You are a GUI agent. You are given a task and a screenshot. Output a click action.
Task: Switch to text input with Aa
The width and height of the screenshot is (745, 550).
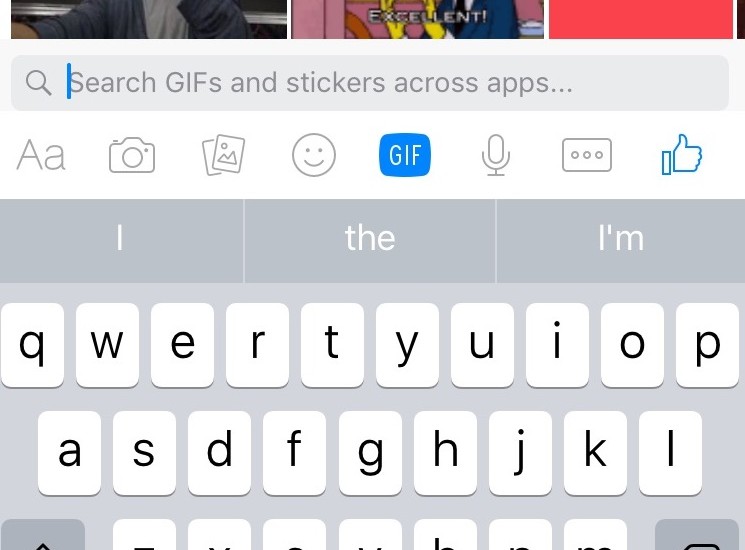point(41,156)
